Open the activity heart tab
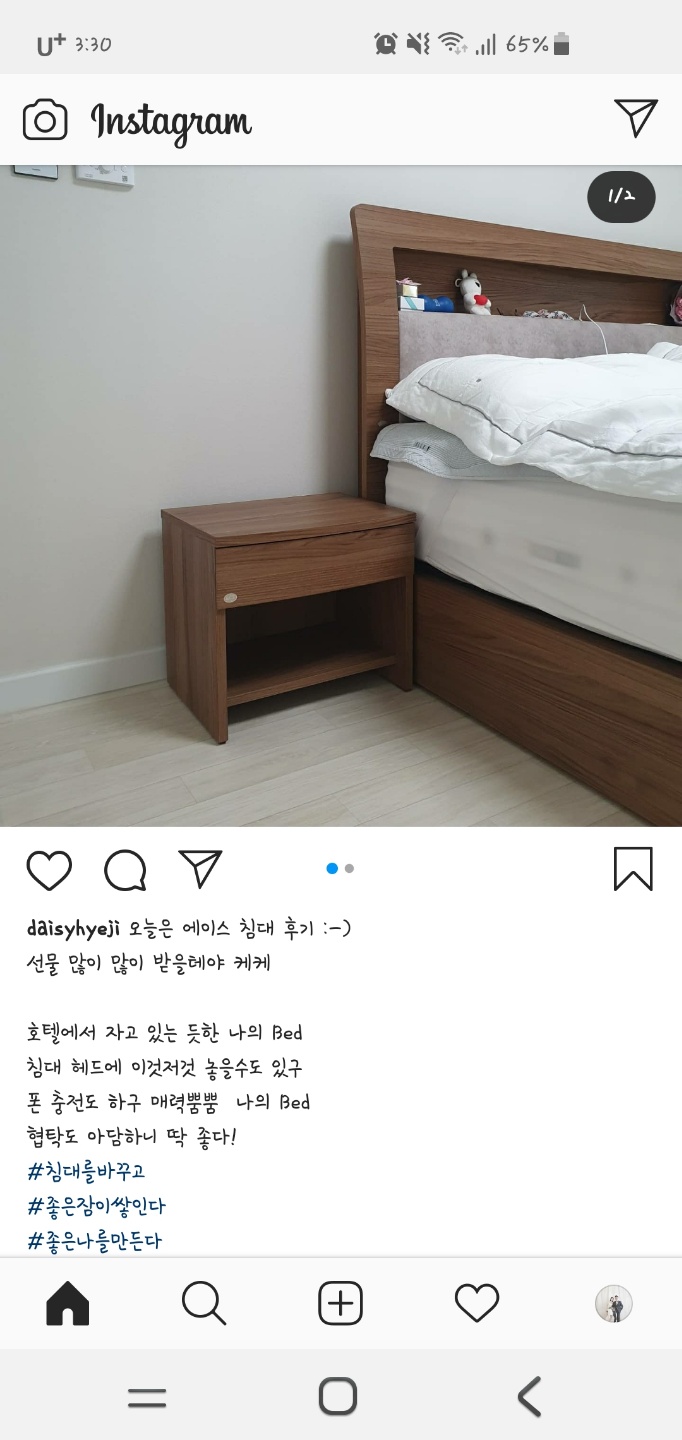This screenshot has height=1440, width=682. coord(477,1304)
